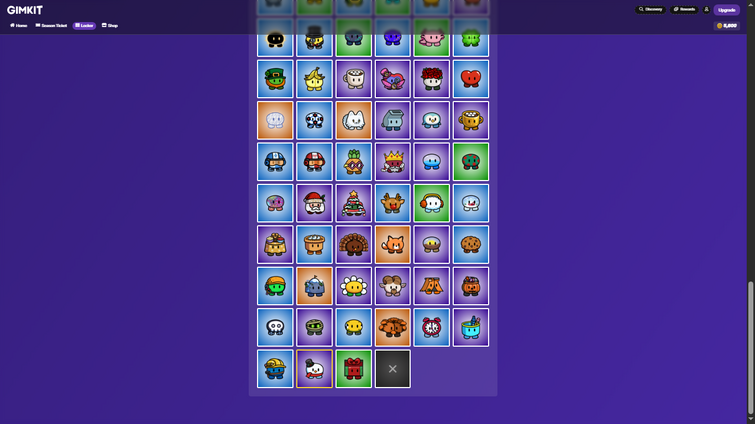Select the snowman with top hat skin
This screenshot has height=424, width=755.
314,369
